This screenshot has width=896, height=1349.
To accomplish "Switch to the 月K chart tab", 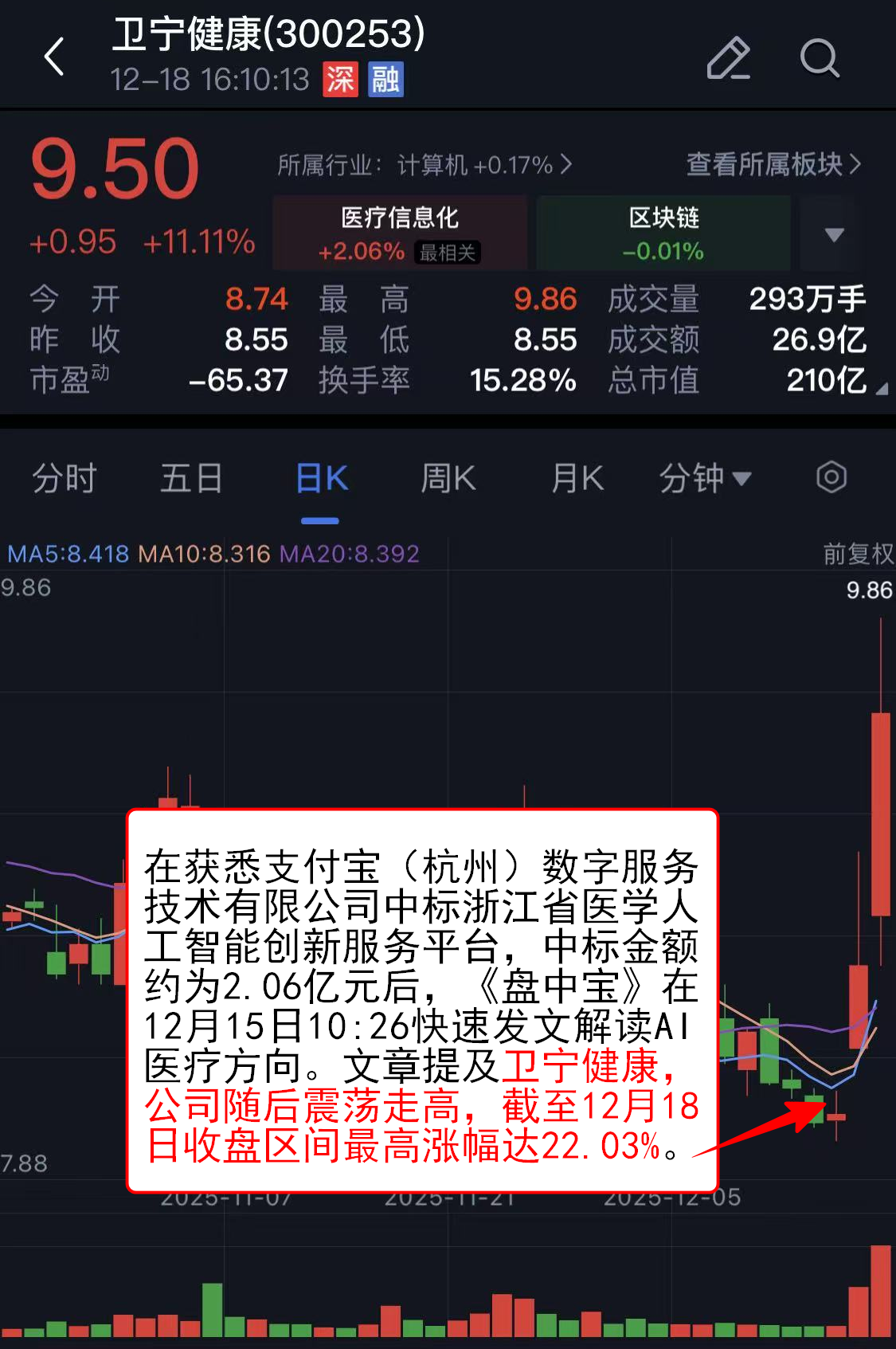I will 577,479.
